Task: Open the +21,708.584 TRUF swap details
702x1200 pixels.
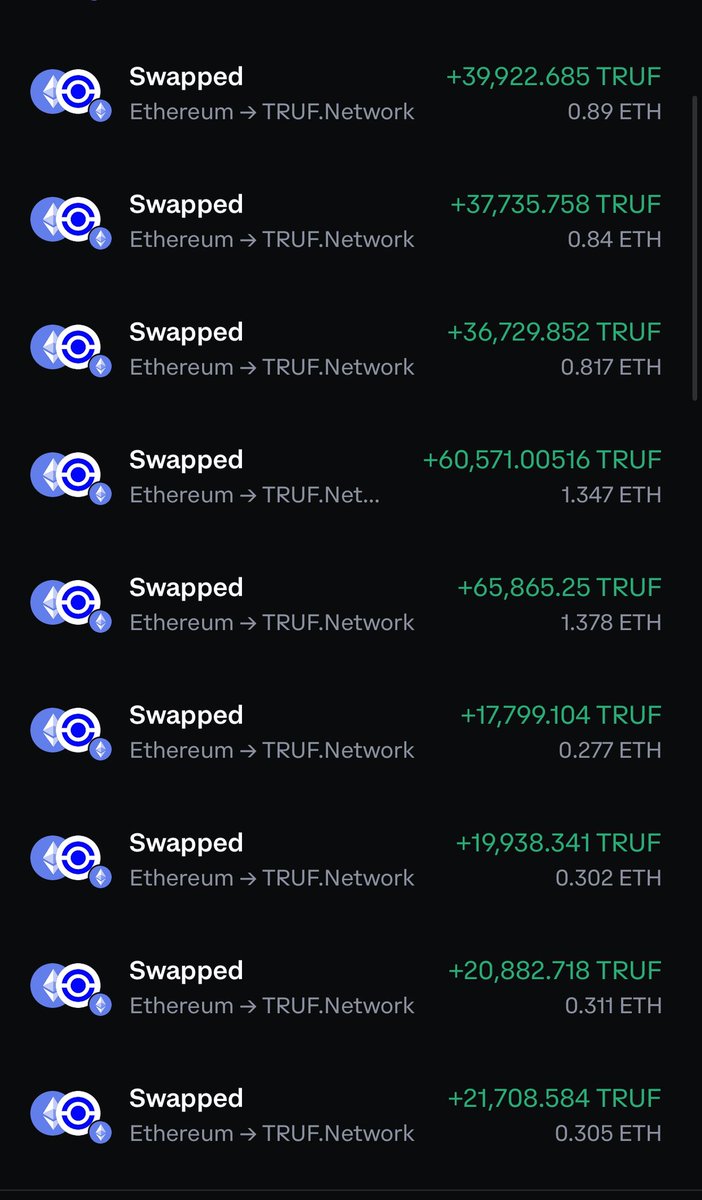Action: point(345,1116)
